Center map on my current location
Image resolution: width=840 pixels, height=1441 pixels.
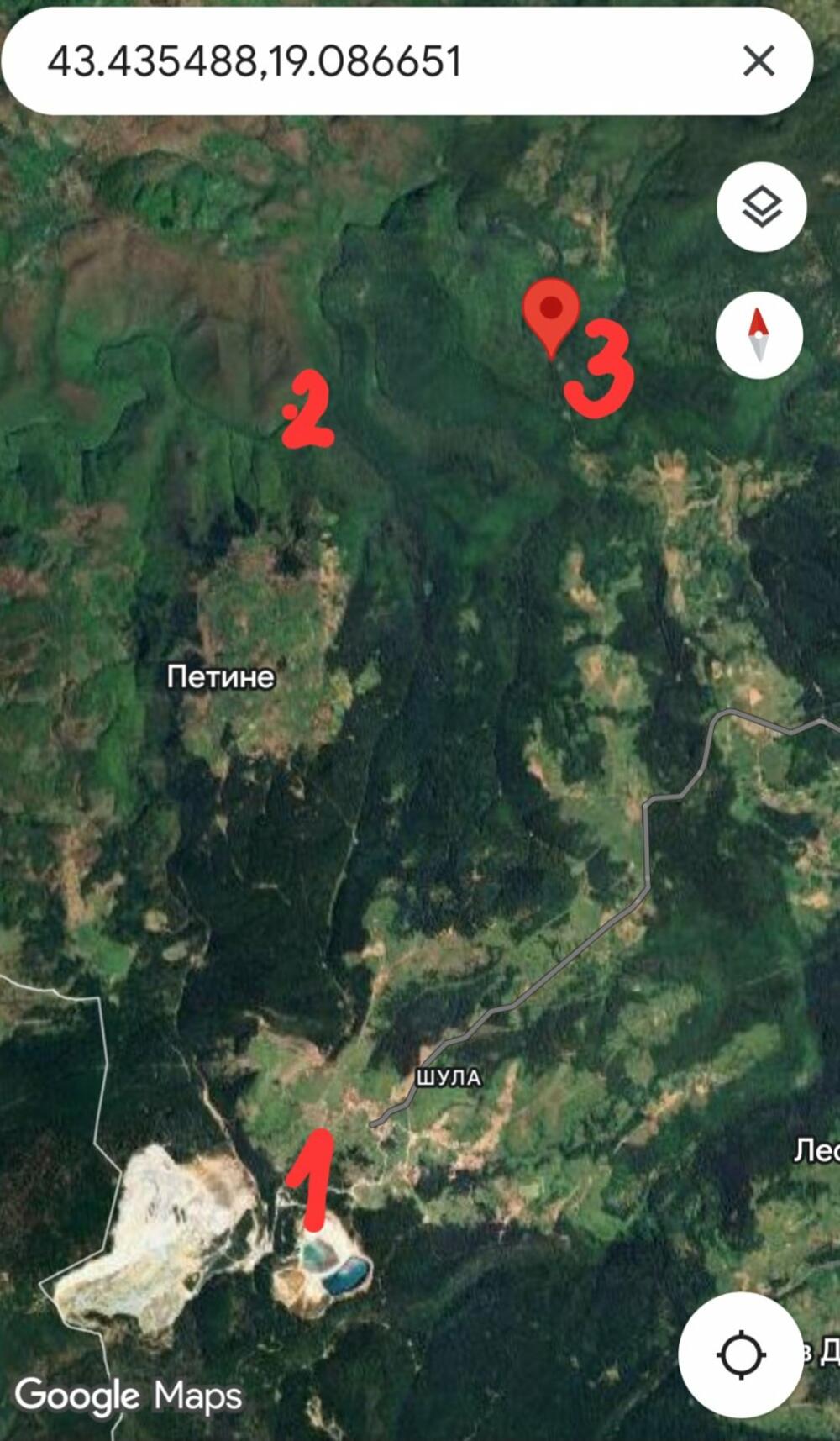[741, 1354]
